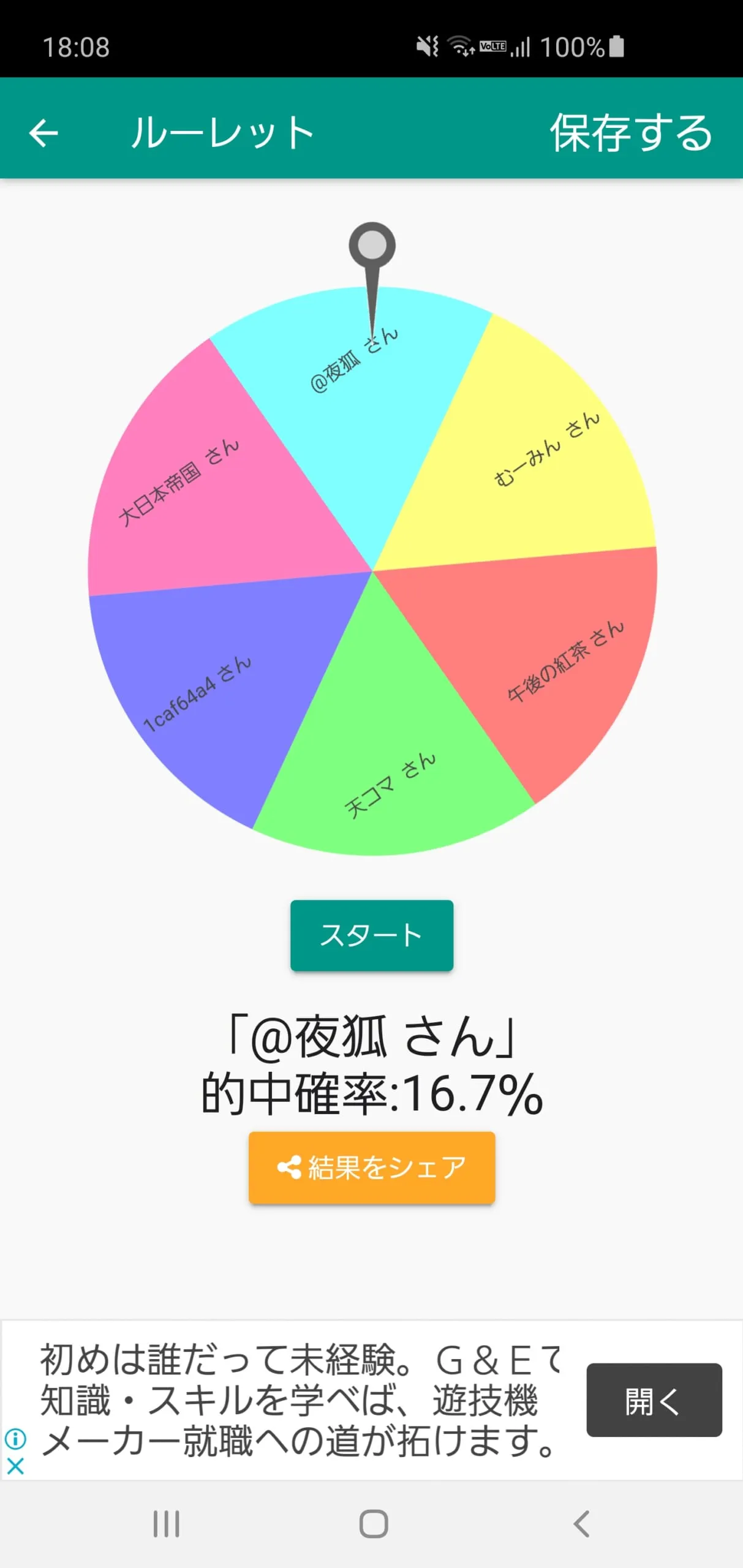The width and height of the screenshot is (743, 1568).
Task: Close the ad banner with the X icon
Action: tap(15, 1466)
